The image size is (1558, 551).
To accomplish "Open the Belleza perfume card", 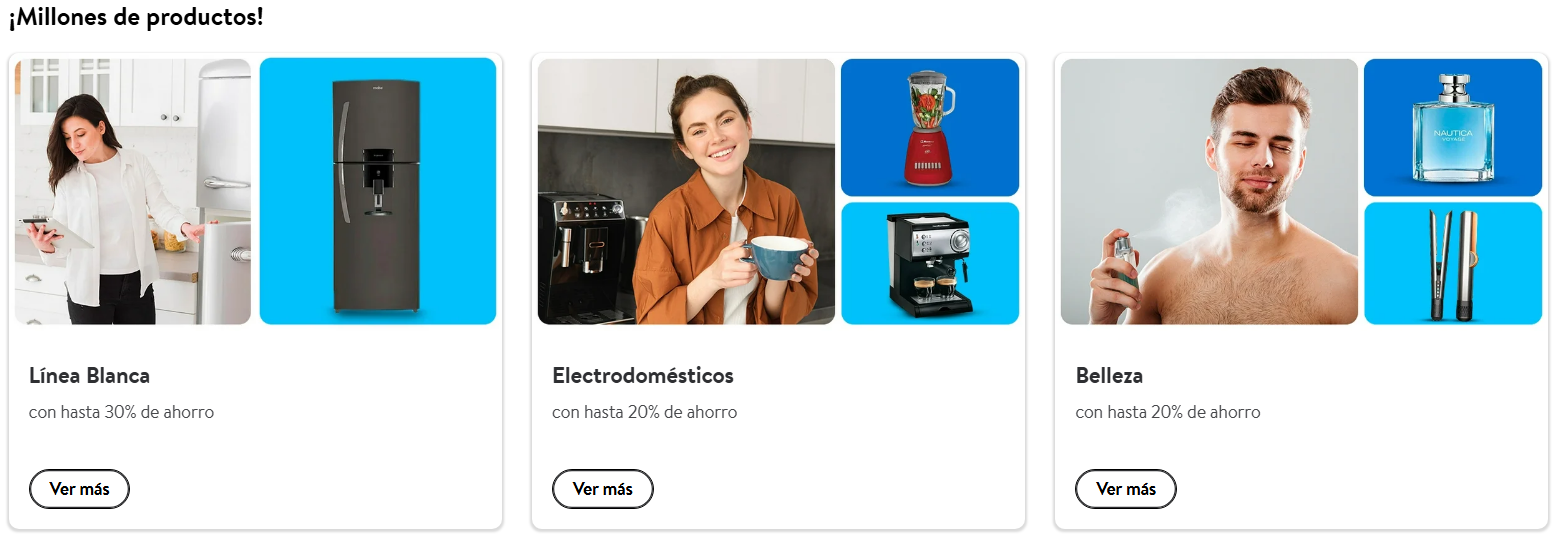I will pyautogui.click(x=1452, y=127).
